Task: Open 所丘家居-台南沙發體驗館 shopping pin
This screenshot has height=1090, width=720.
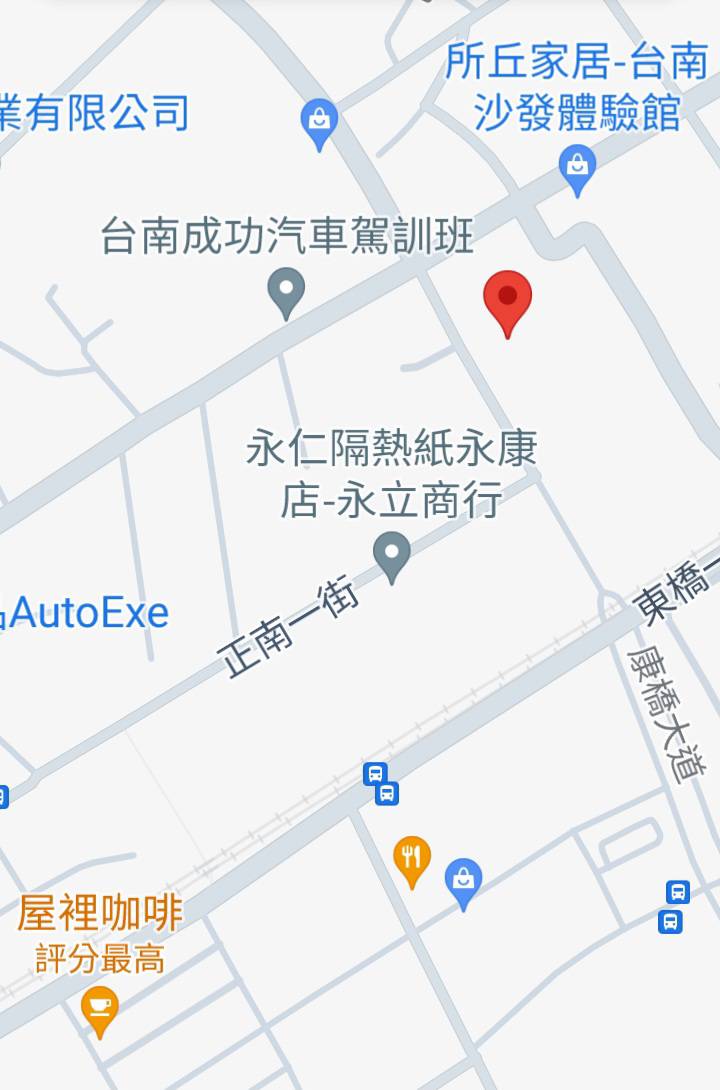Action: point(577,167)
